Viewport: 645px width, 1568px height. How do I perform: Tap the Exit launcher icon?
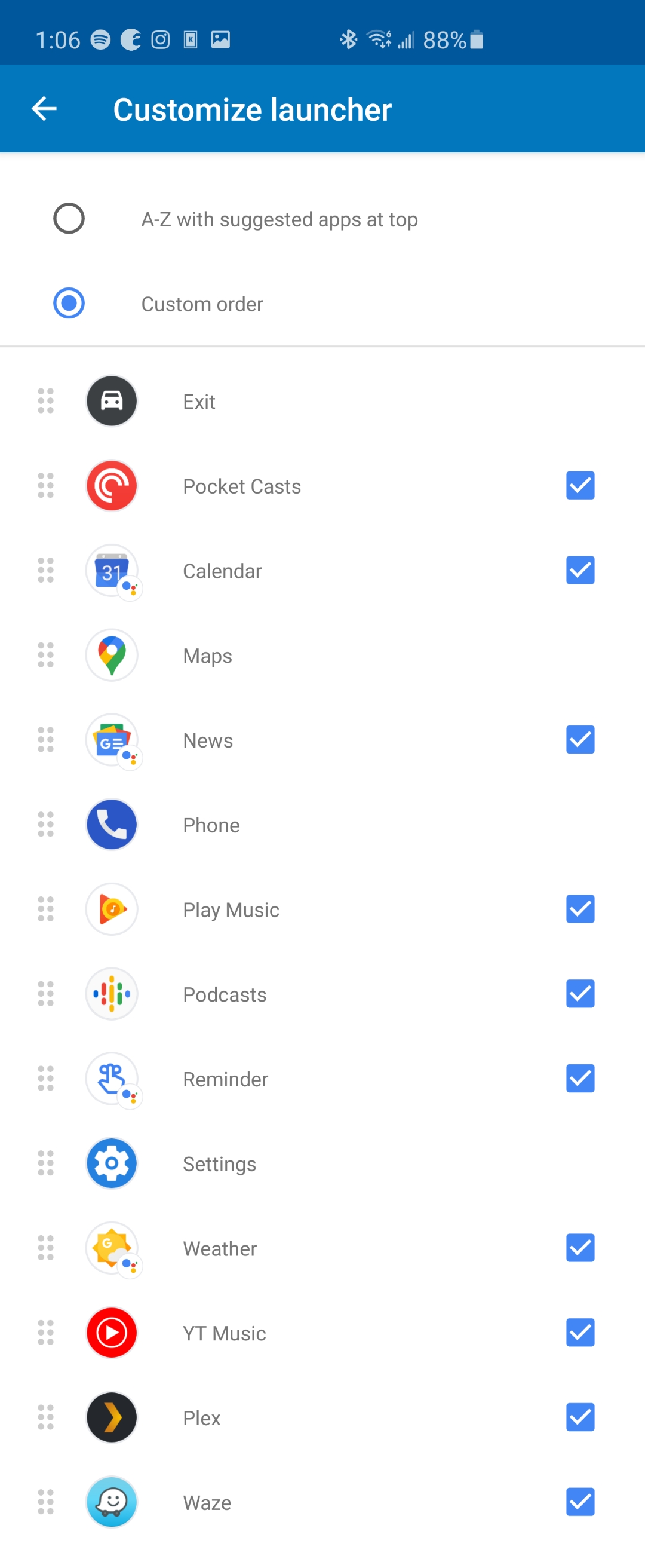tap(111, 400)
